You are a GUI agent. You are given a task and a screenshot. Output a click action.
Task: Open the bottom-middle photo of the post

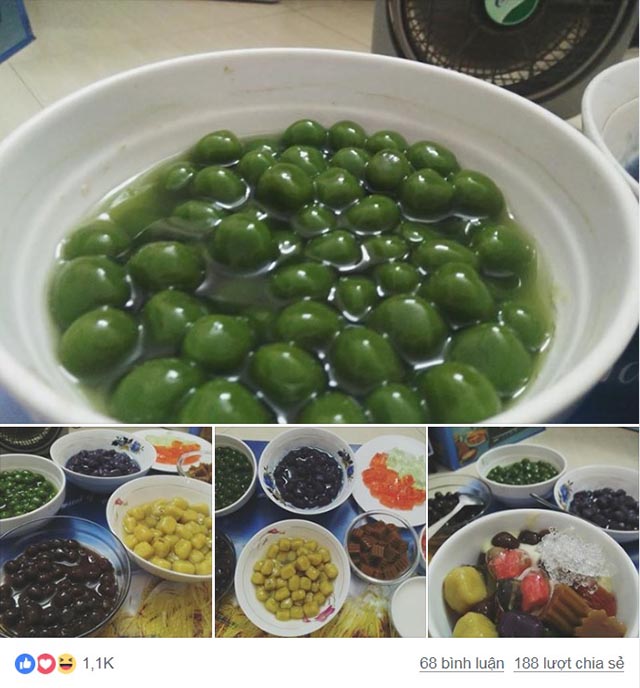320,533
